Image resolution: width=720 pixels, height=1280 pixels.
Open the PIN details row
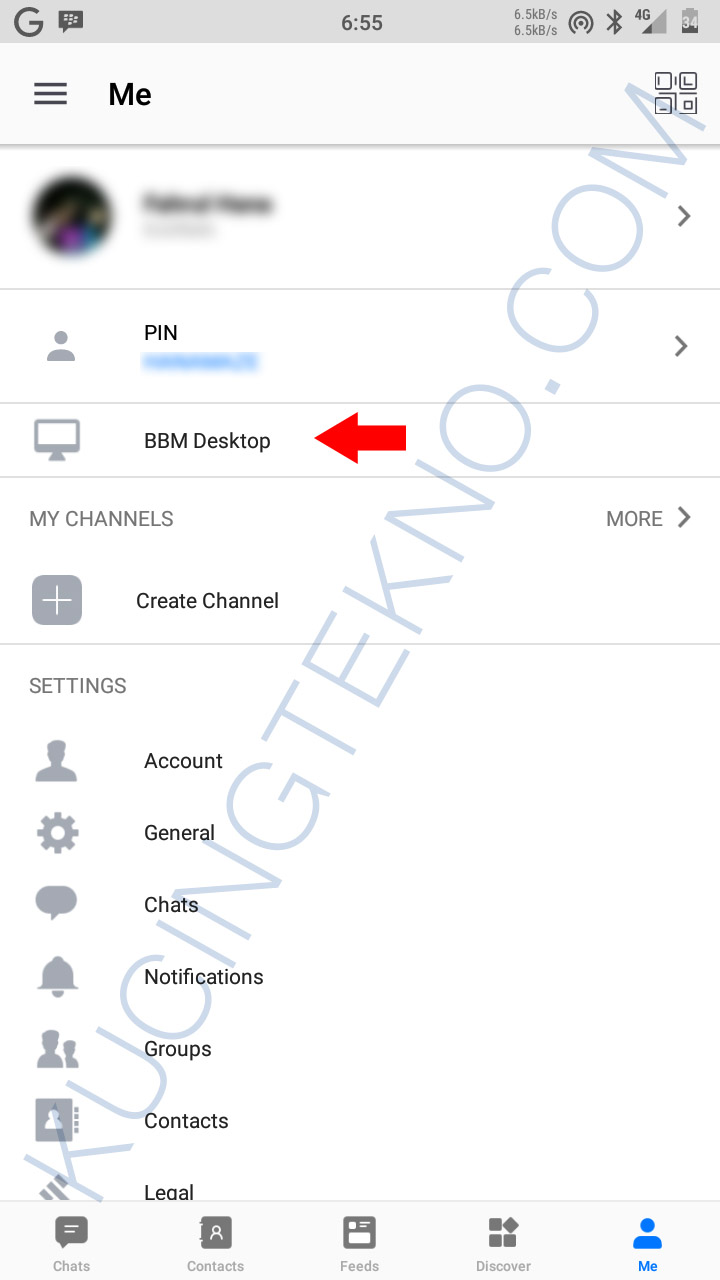[360, 346]
